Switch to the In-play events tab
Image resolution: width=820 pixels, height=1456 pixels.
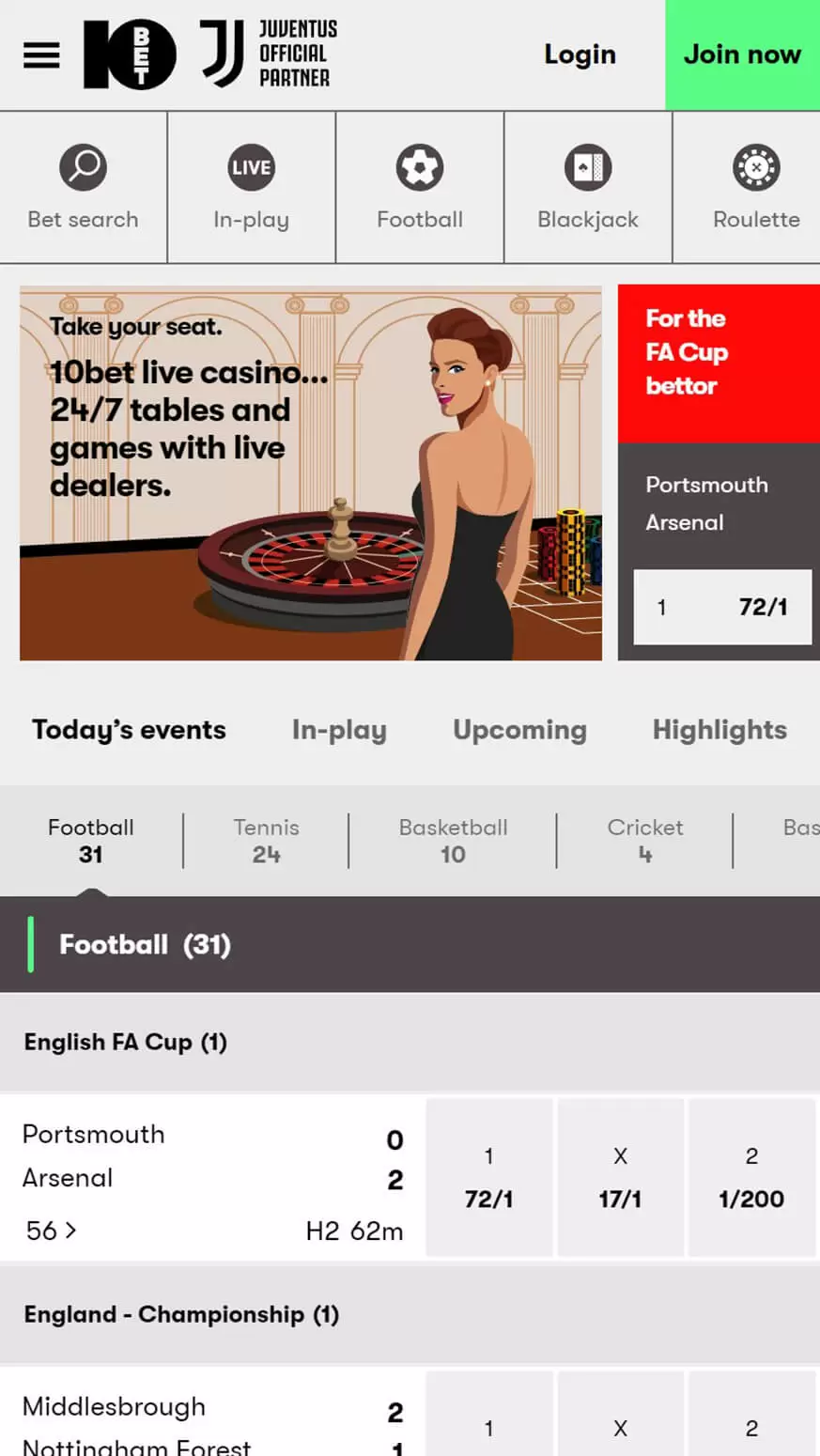[x=338, y=730]
